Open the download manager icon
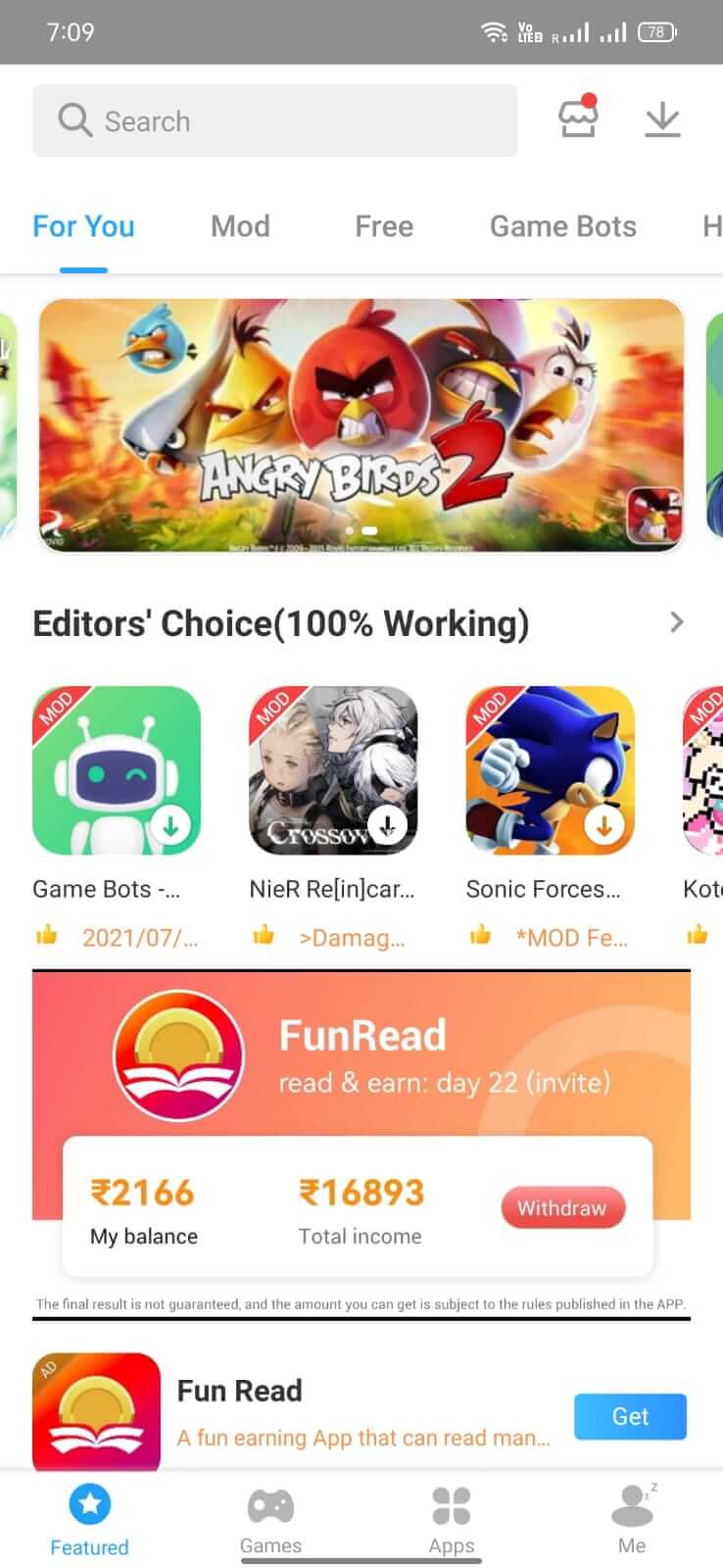723x1568 pixels. [662, 120]
